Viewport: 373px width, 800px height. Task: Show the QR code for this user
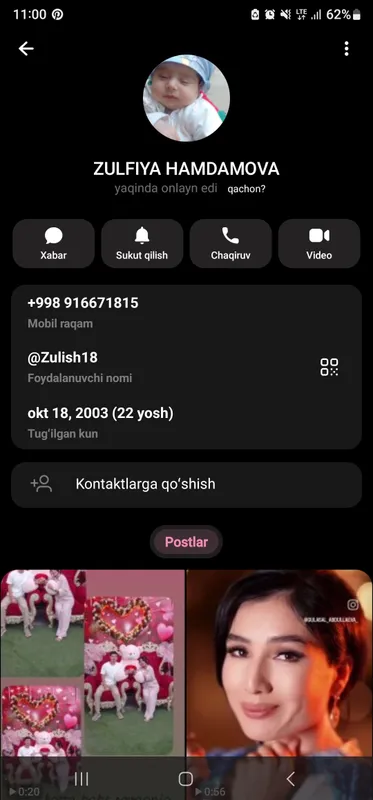(x=329, y=367)
